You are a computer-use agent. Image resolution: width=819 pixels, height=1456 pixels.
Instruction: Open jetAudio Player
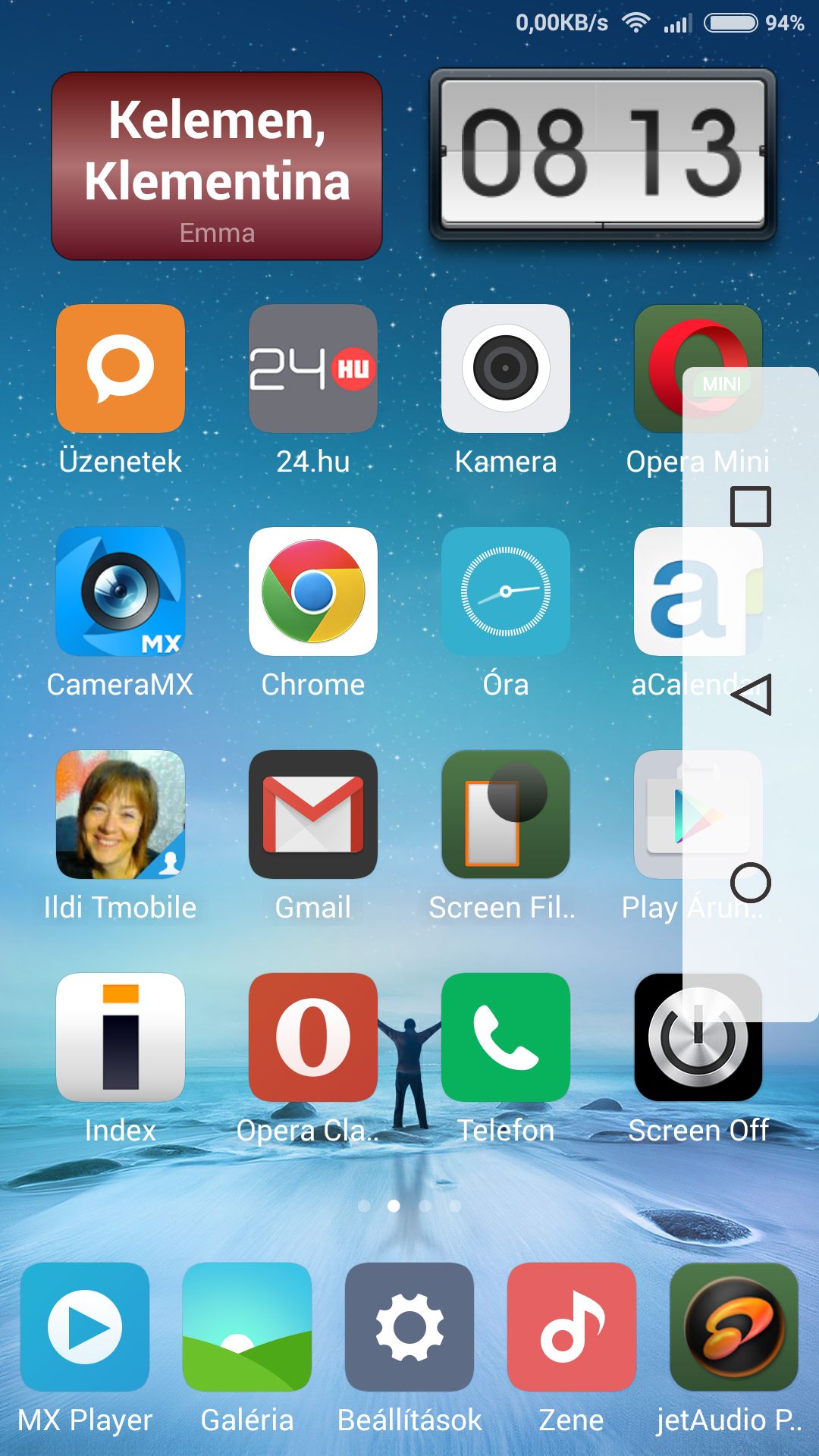pyautogui.click(x=734, y=1327)
